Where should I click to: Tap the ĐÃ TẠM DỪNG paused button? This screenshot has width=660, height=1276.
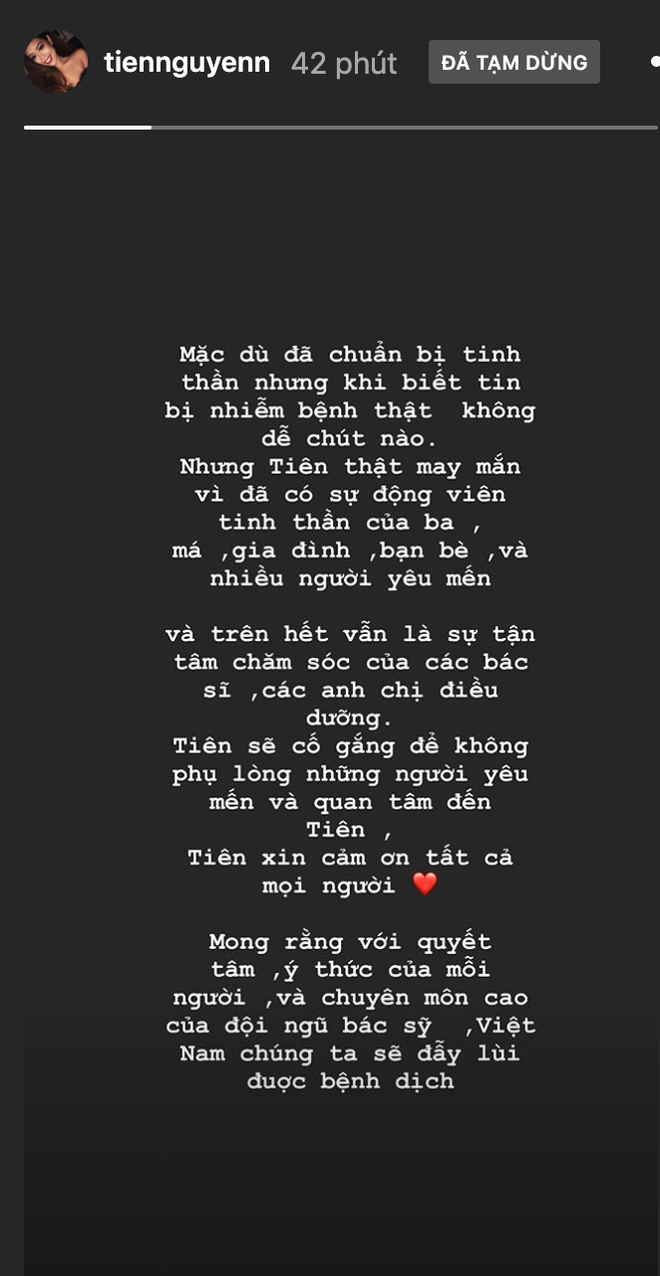514,62
